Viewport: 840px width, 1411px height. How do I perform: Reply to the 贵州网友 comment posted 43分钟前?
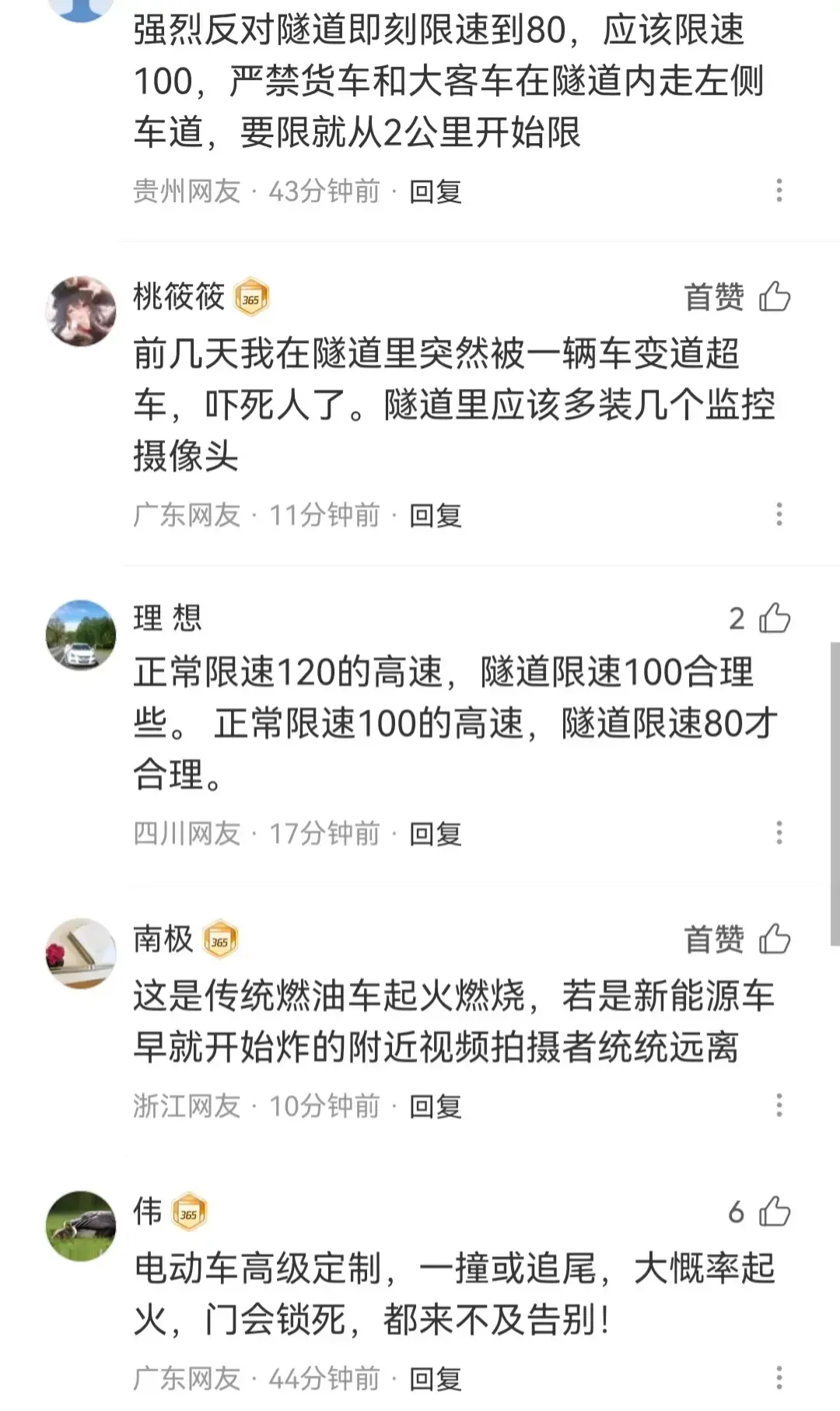pyautogui.click(x=436, y=191)
